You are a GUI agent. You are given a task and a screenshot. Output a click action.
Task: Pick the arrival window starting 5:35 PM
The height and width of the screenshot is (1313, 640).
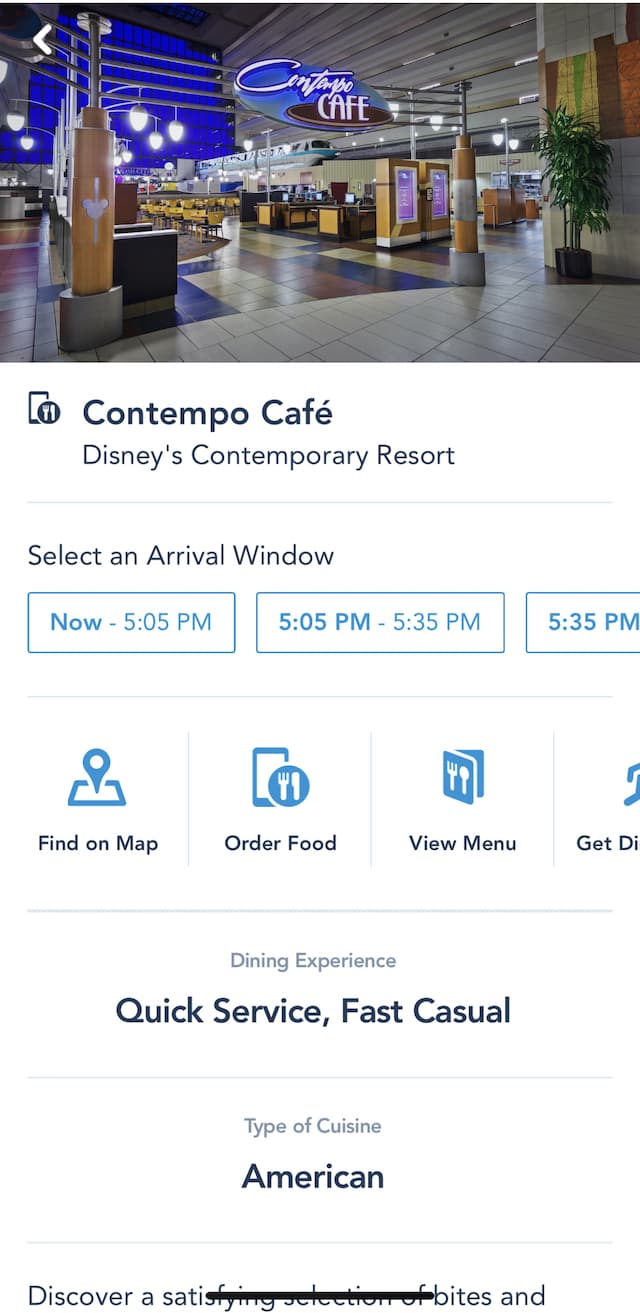pos(583,622)
